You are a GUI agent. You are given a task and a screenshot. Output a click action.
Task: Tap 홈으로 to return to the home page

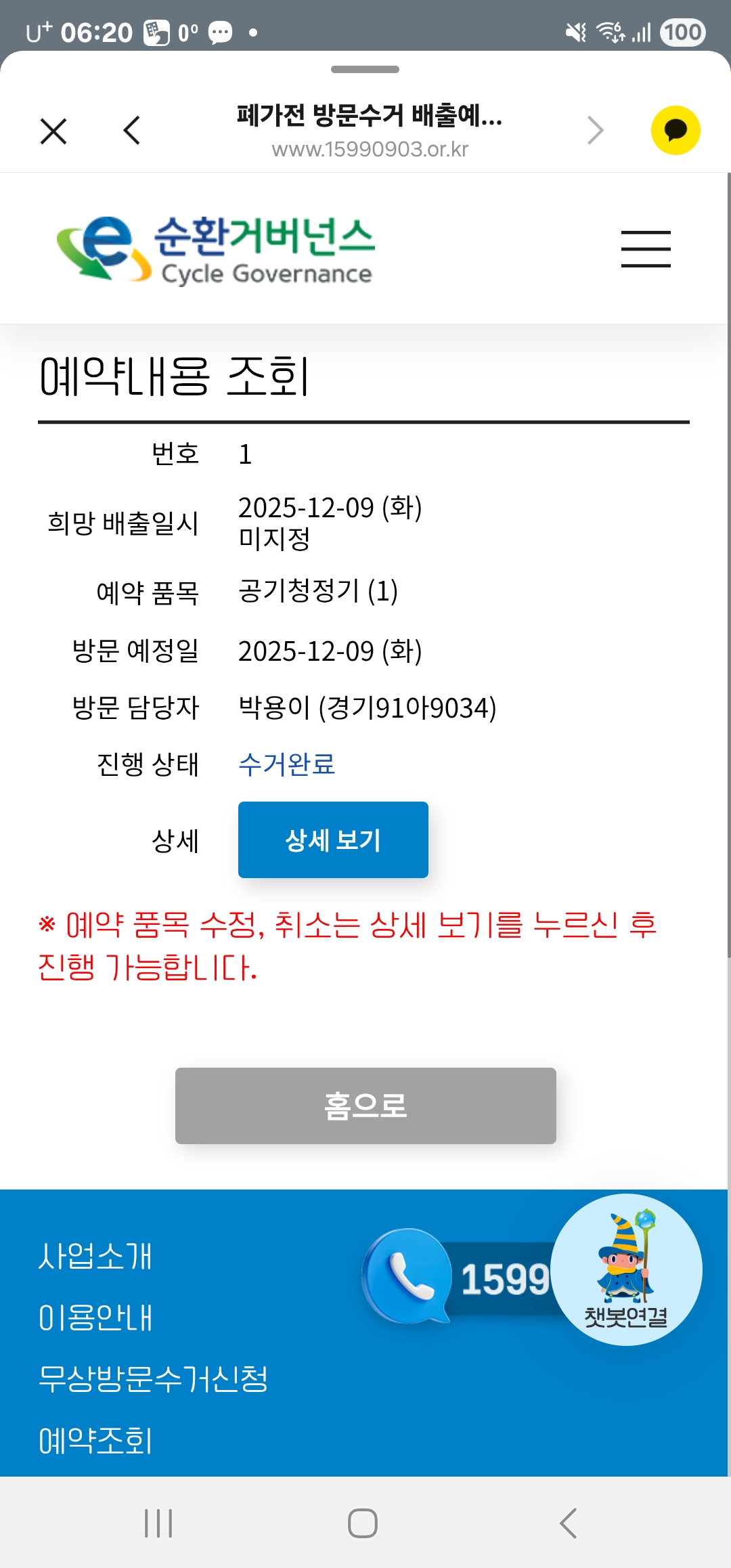[365, 1106]
